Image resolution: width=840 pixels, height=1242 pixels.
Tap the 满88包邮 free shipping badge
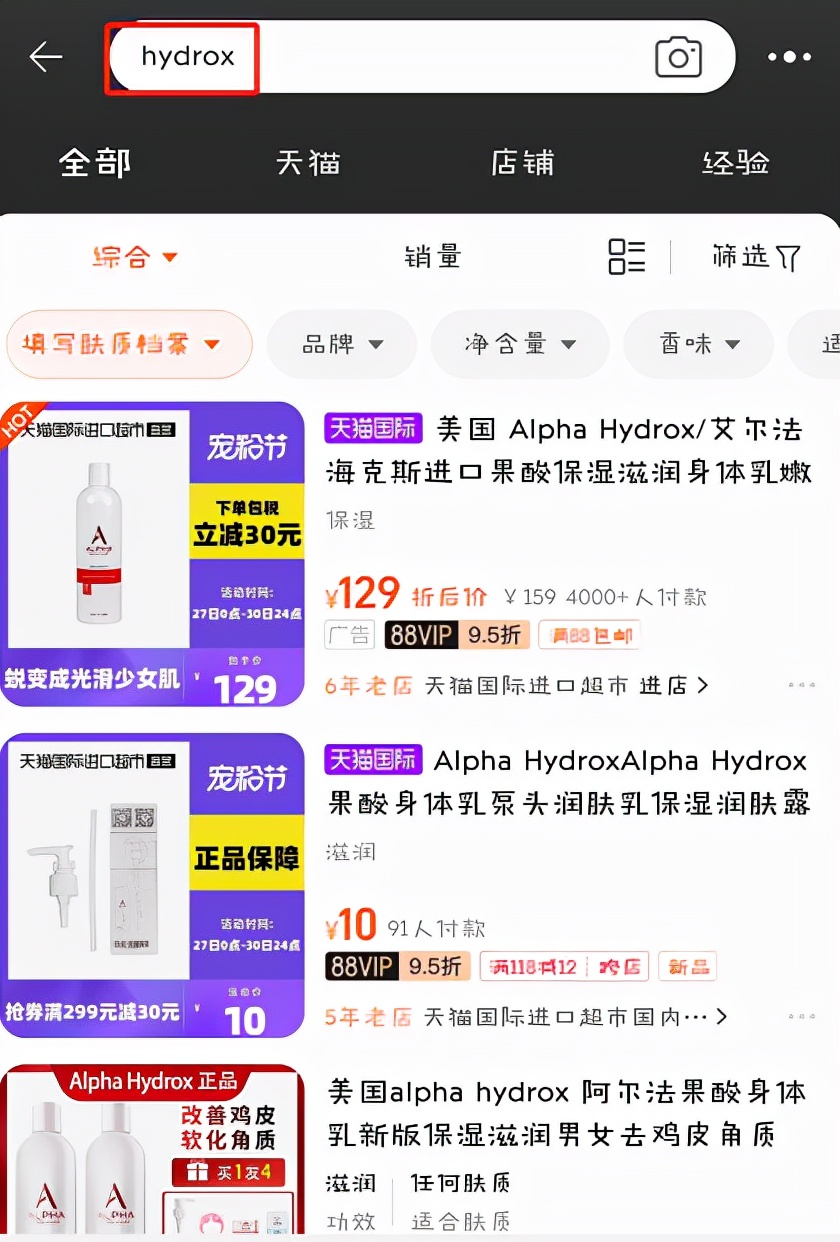point(589,634)
